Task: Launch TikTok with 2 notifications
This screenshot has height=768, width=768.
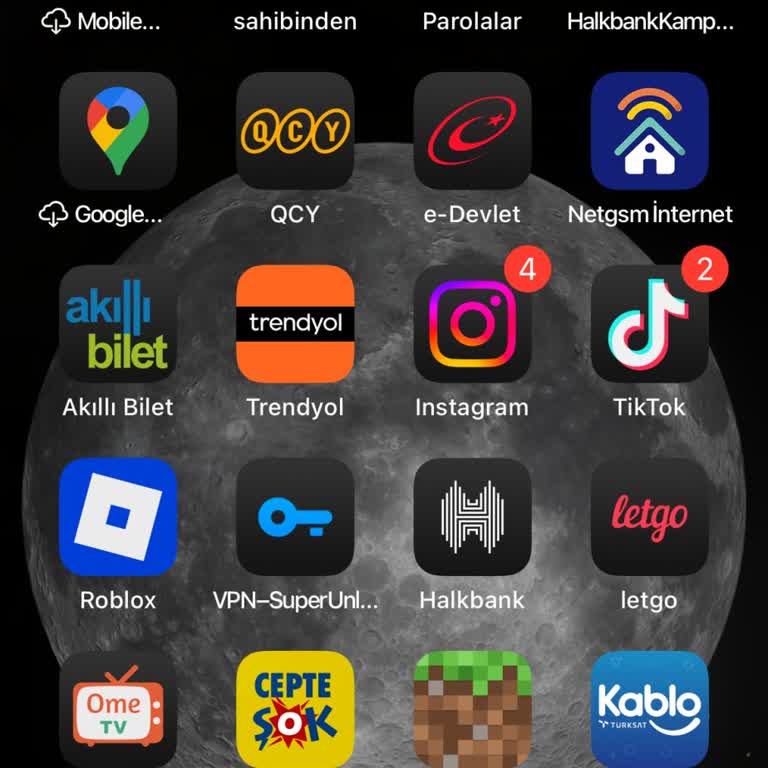Action: click(649, 324)
